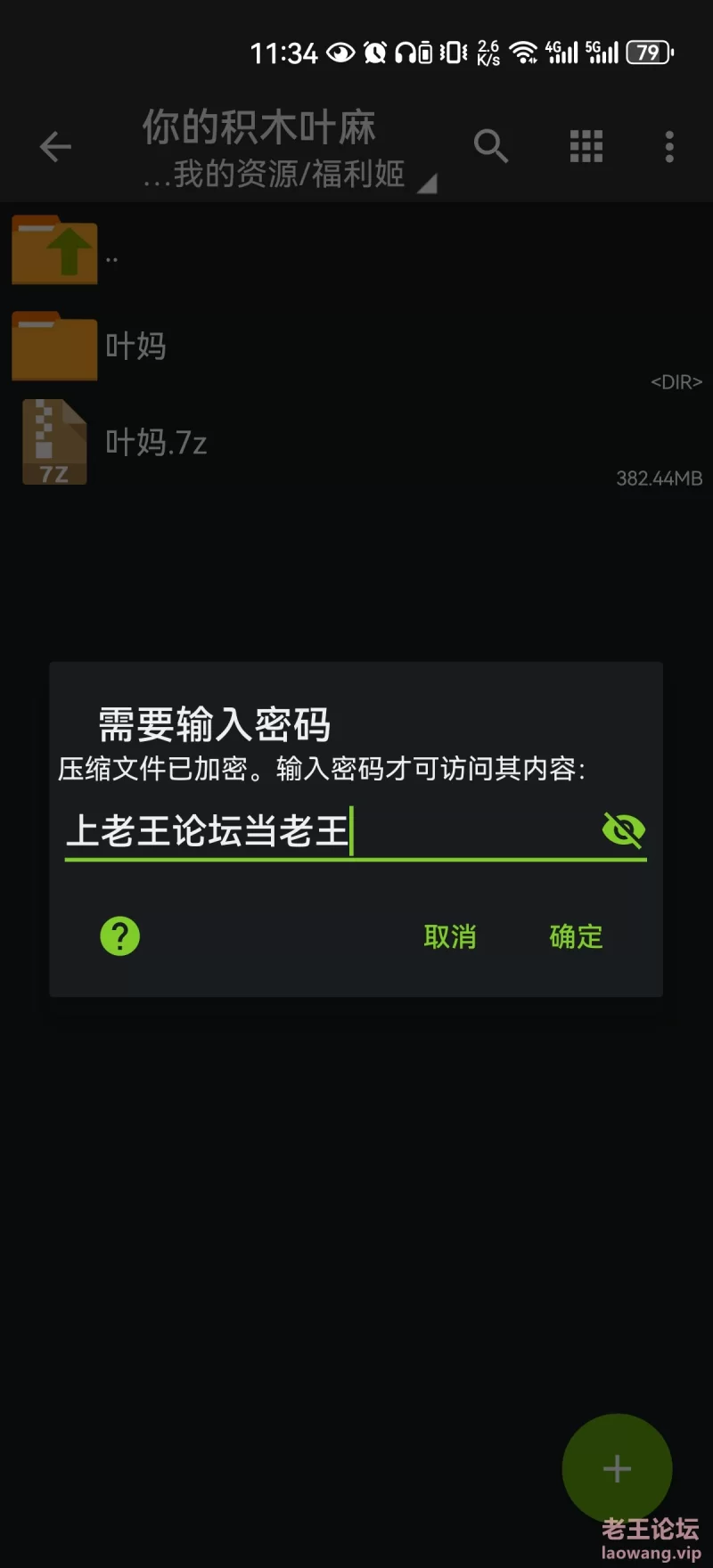Image resolution: width=713 pixels, height=1568 pixels.
Task: Tap the green plus floating button
Action: pyautogui.click(x=617, y=1468)
